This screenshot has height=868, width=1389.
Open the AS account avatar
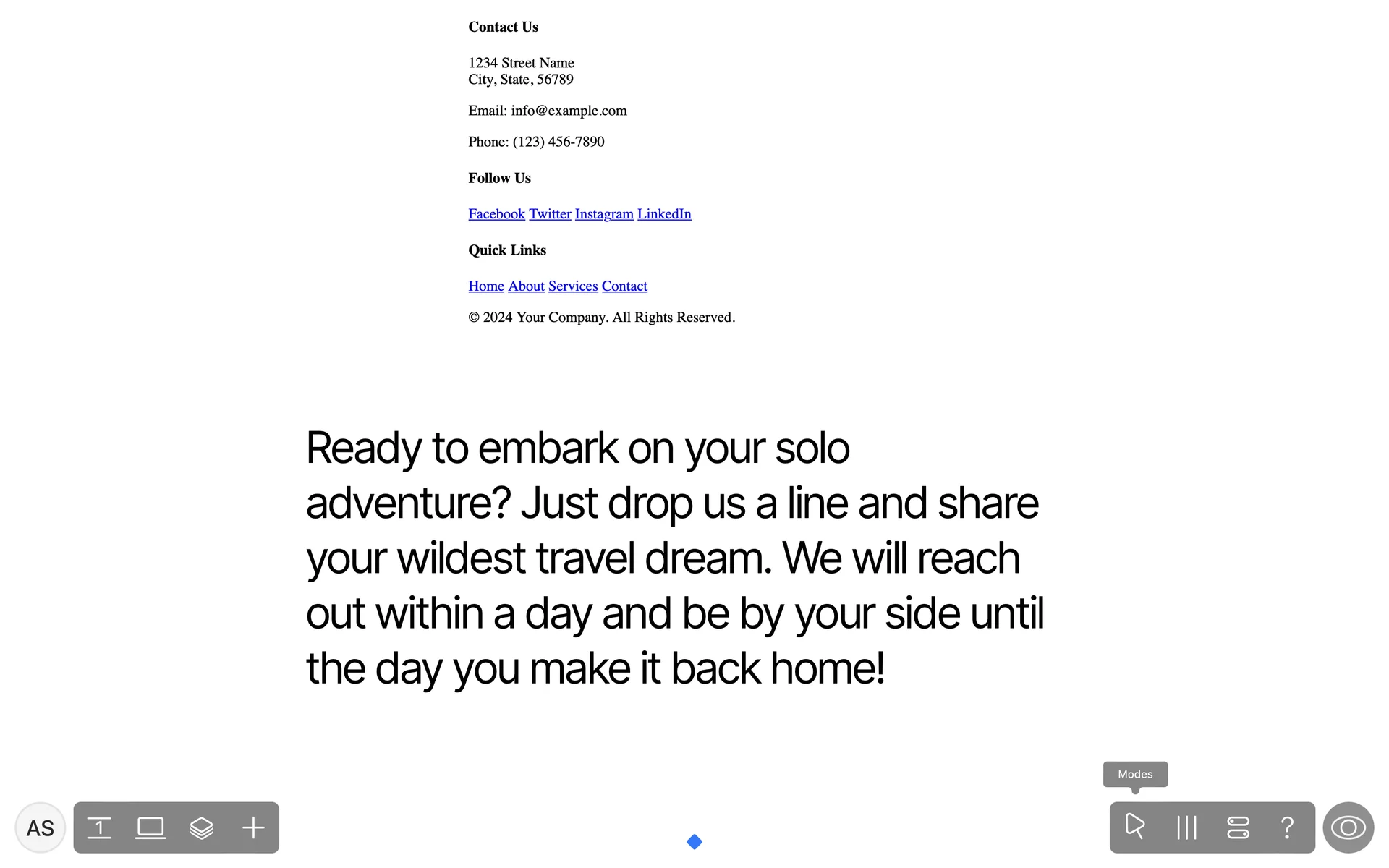pos(41,827)
